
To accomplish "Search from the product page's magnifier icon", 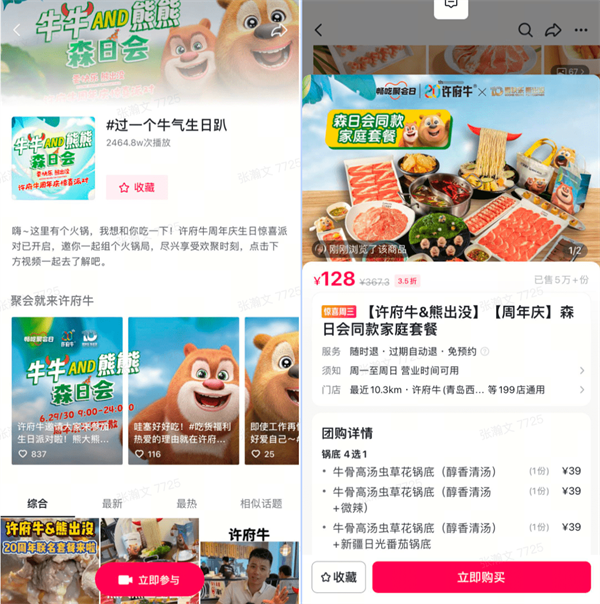I will [523, 30].
